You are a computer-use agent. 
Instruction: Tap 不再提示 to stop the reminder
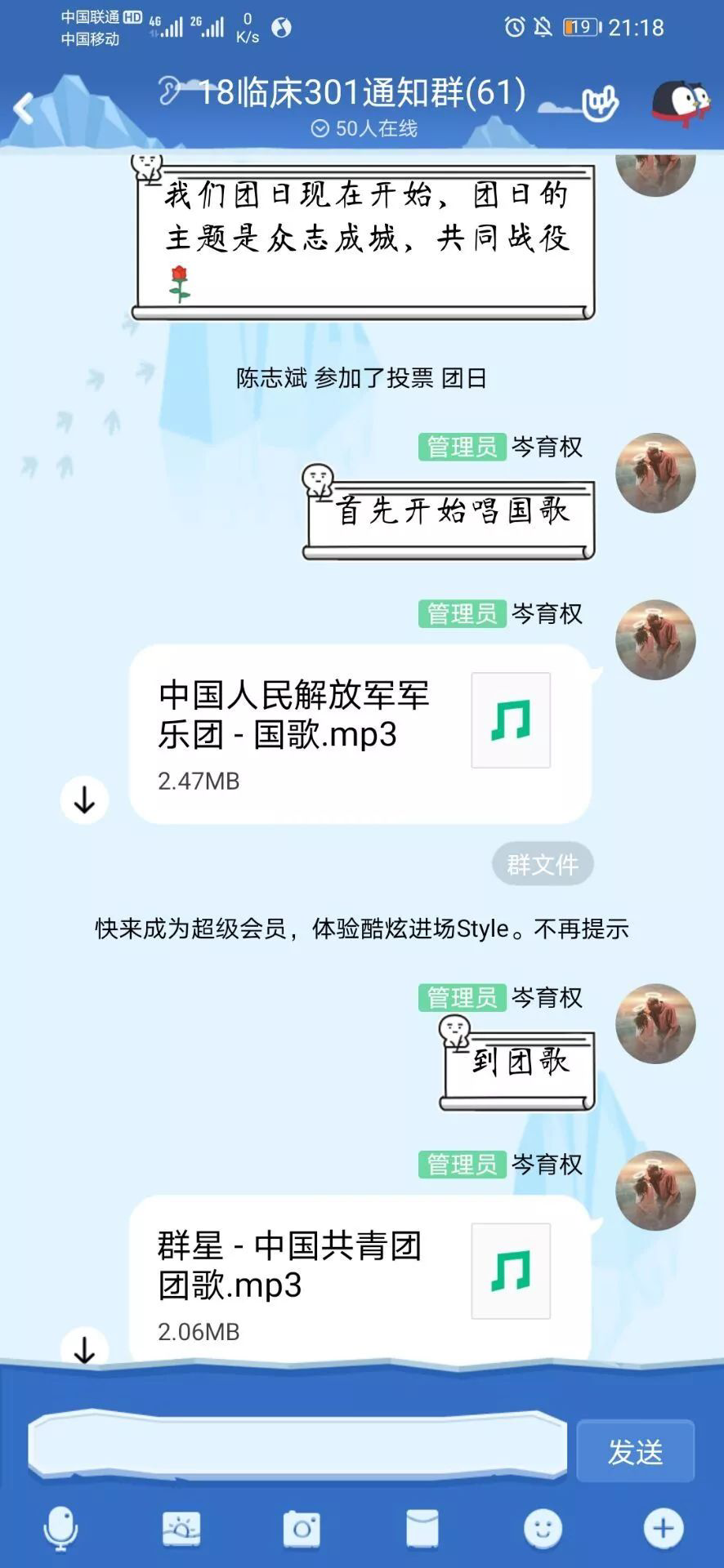click(581, 929)
